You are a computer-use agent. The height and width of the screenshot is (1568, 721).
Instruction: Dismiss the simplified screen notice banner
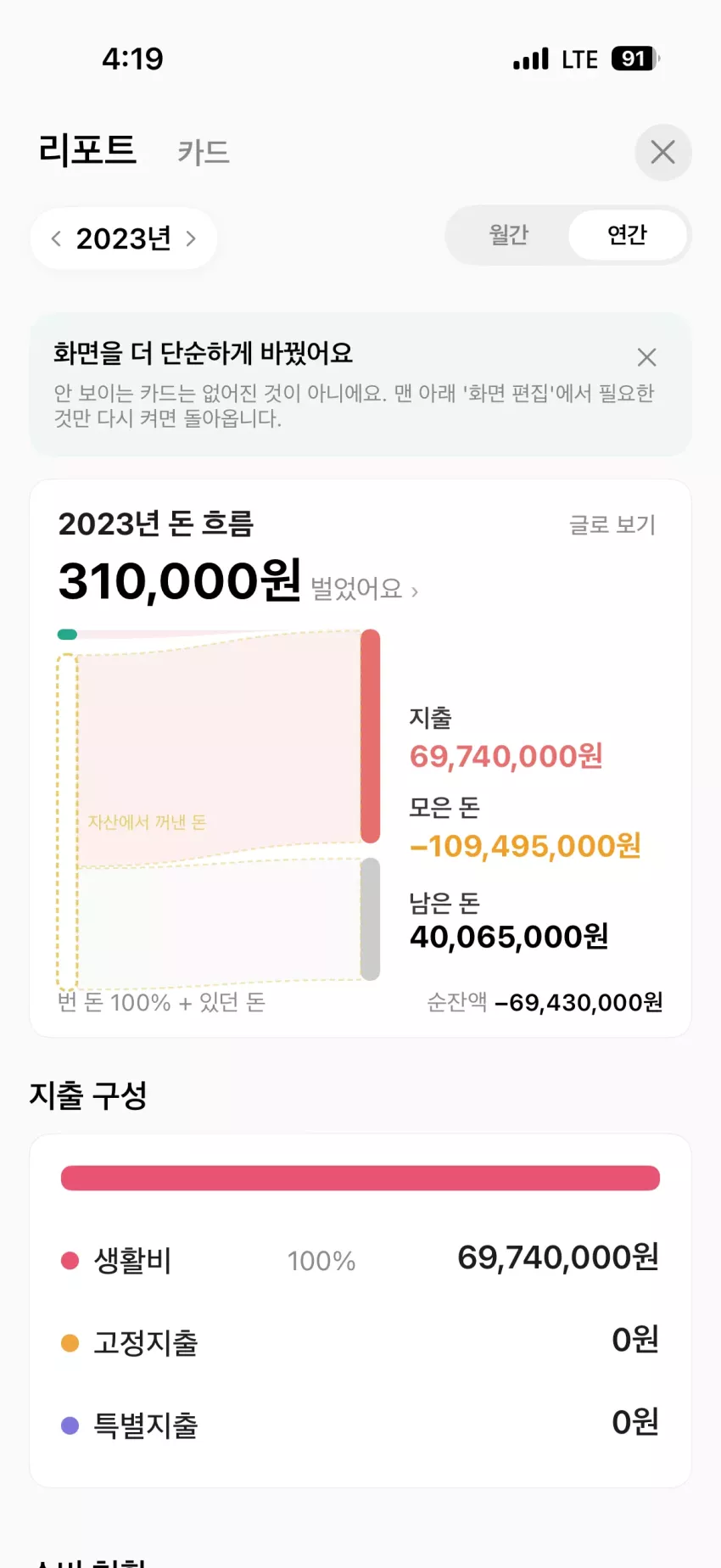(x=647, y=357)
